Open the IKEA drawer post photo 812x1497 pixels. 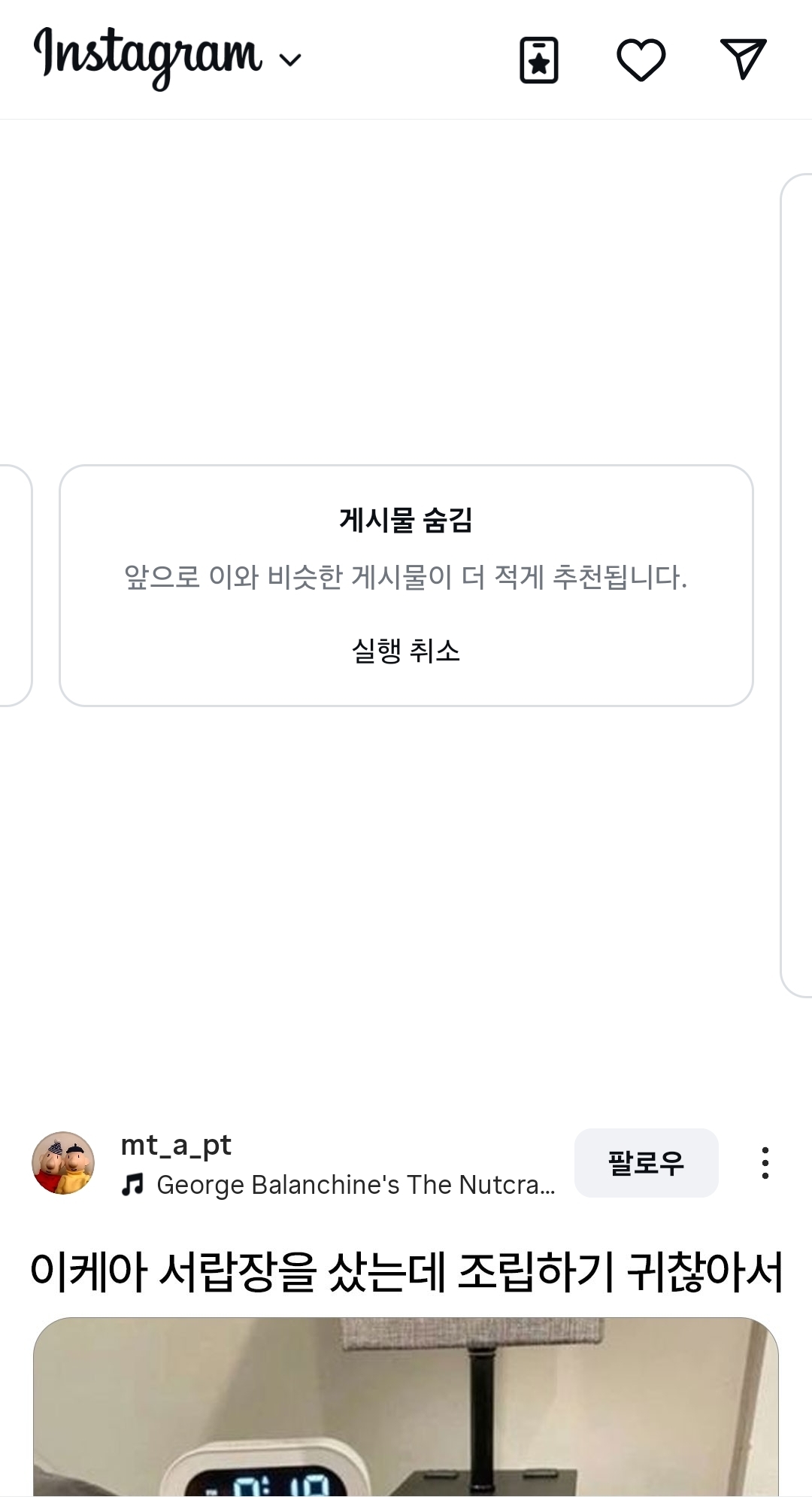(x=406, y=1407)
